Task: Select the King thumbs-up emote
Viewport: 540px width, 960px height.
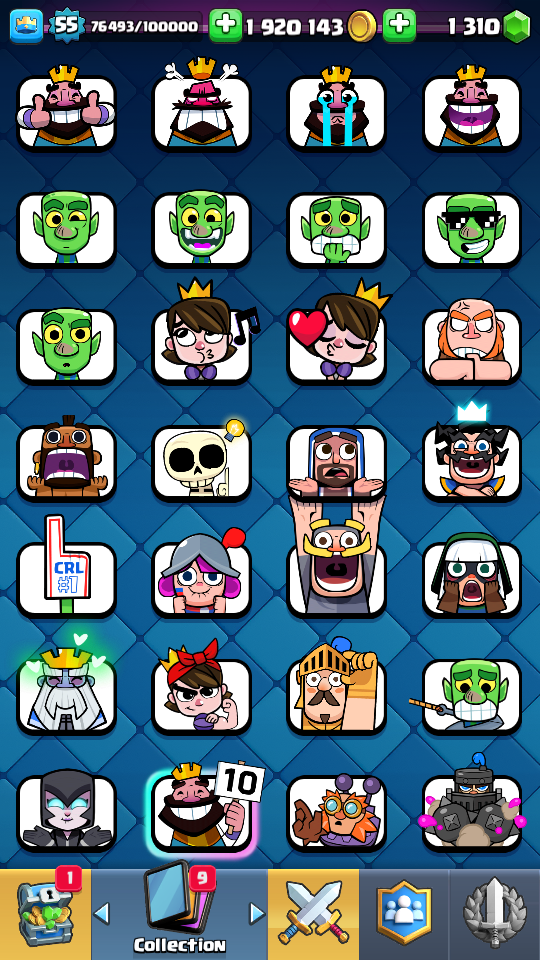Action: (x=66, y=109)
